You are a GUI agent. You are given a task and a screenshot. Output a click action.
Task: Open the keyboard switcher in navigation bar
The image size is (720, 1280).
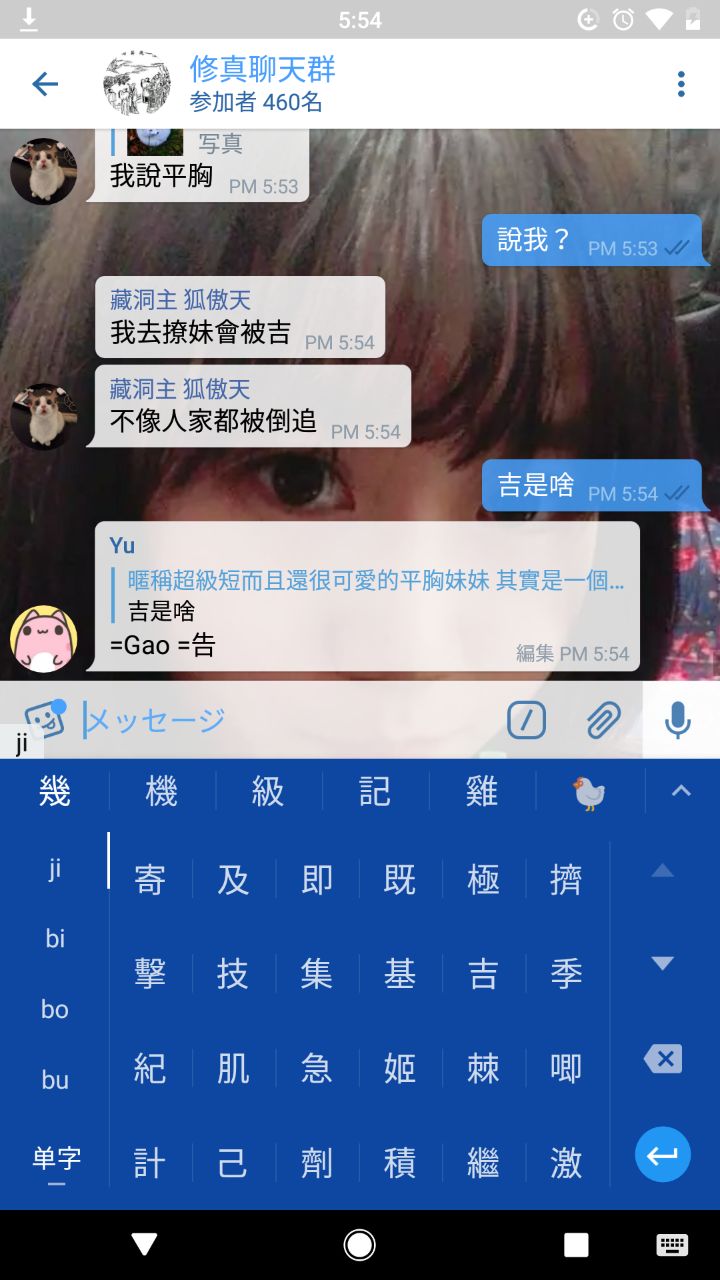coord(671,1245)
